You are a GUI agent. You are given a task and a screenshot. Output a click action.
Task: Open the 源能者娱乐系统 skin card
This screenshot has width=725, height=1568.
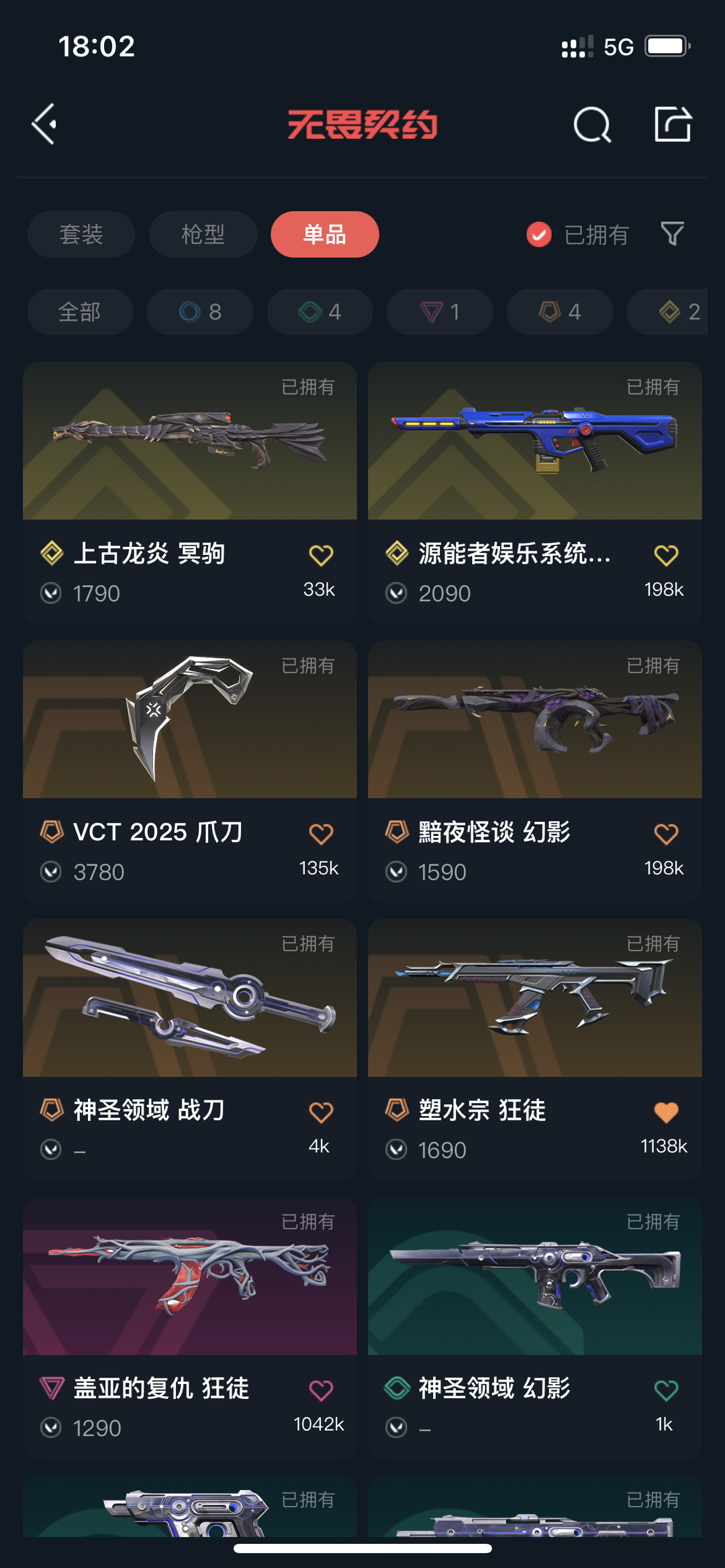[x=535, y=493]
